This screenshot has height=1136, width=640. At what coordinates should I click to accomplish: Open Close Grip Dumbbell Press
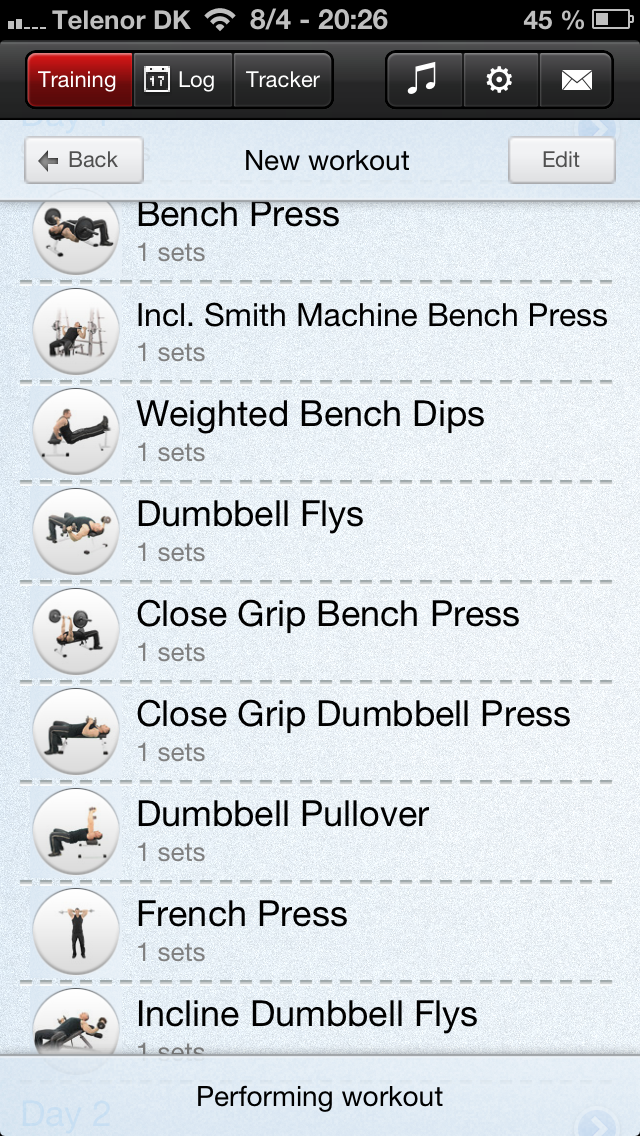[x=320, y=732]
